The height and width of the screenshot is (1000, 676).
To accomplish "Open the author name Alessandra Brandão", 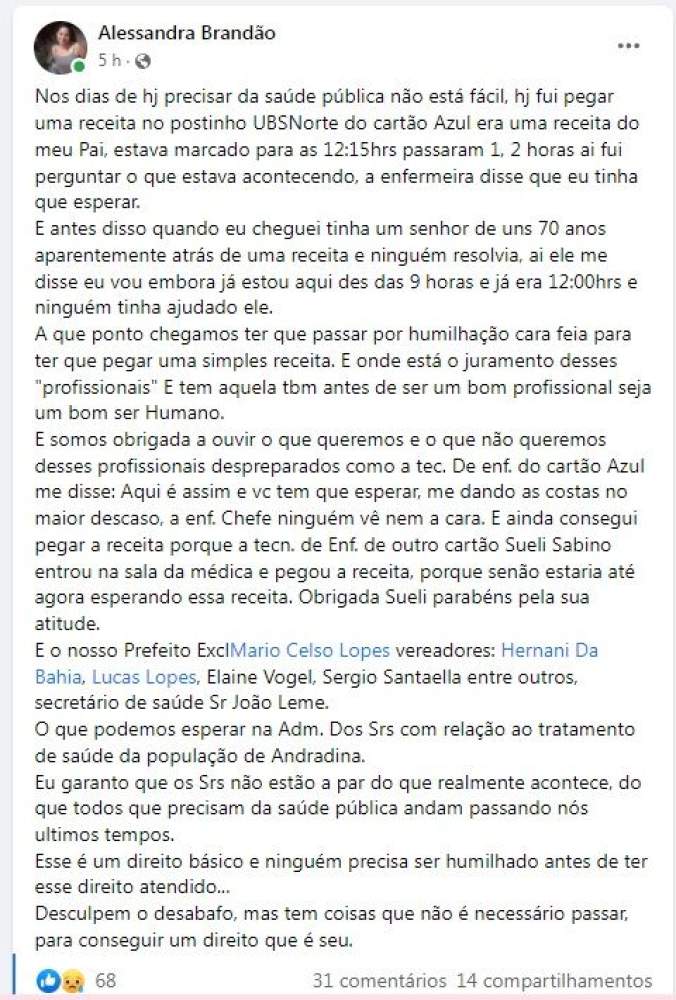I will point(186,33).
